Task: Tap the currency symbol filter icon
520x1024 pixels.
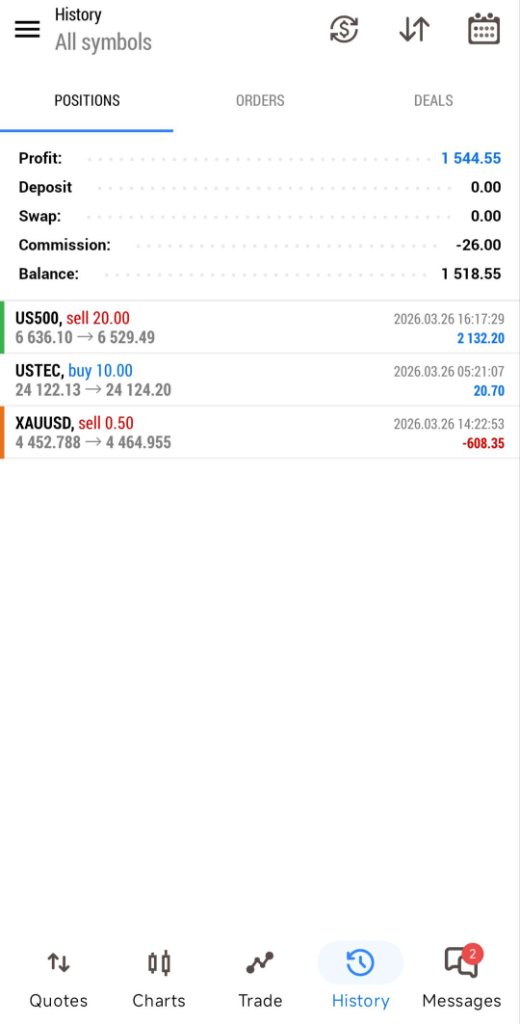Action: click(x=344, y=29)
